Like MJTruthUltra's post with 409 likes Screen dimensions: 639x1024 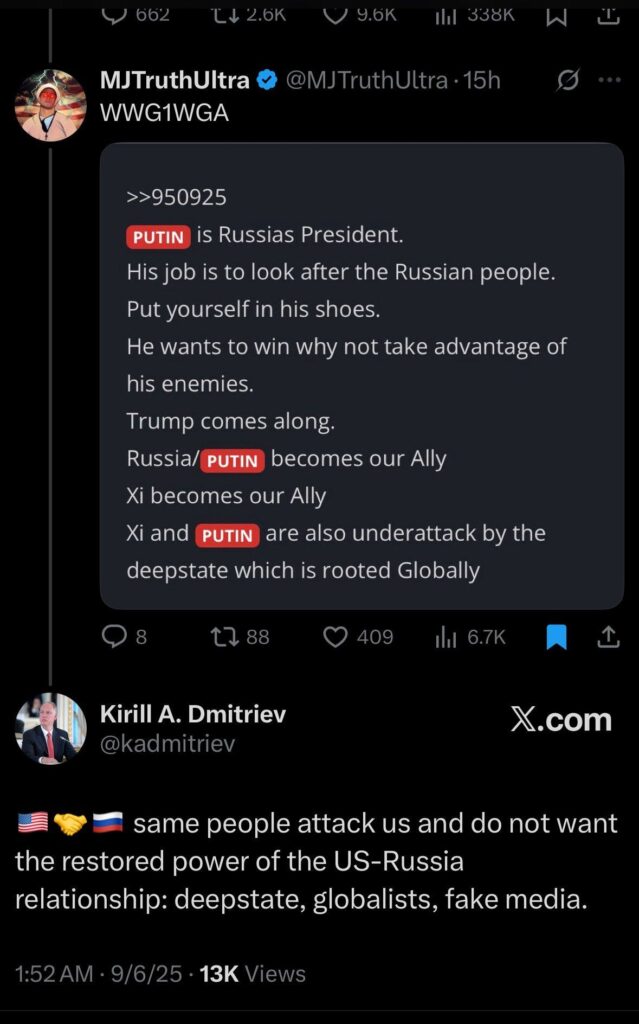(336, 637)
